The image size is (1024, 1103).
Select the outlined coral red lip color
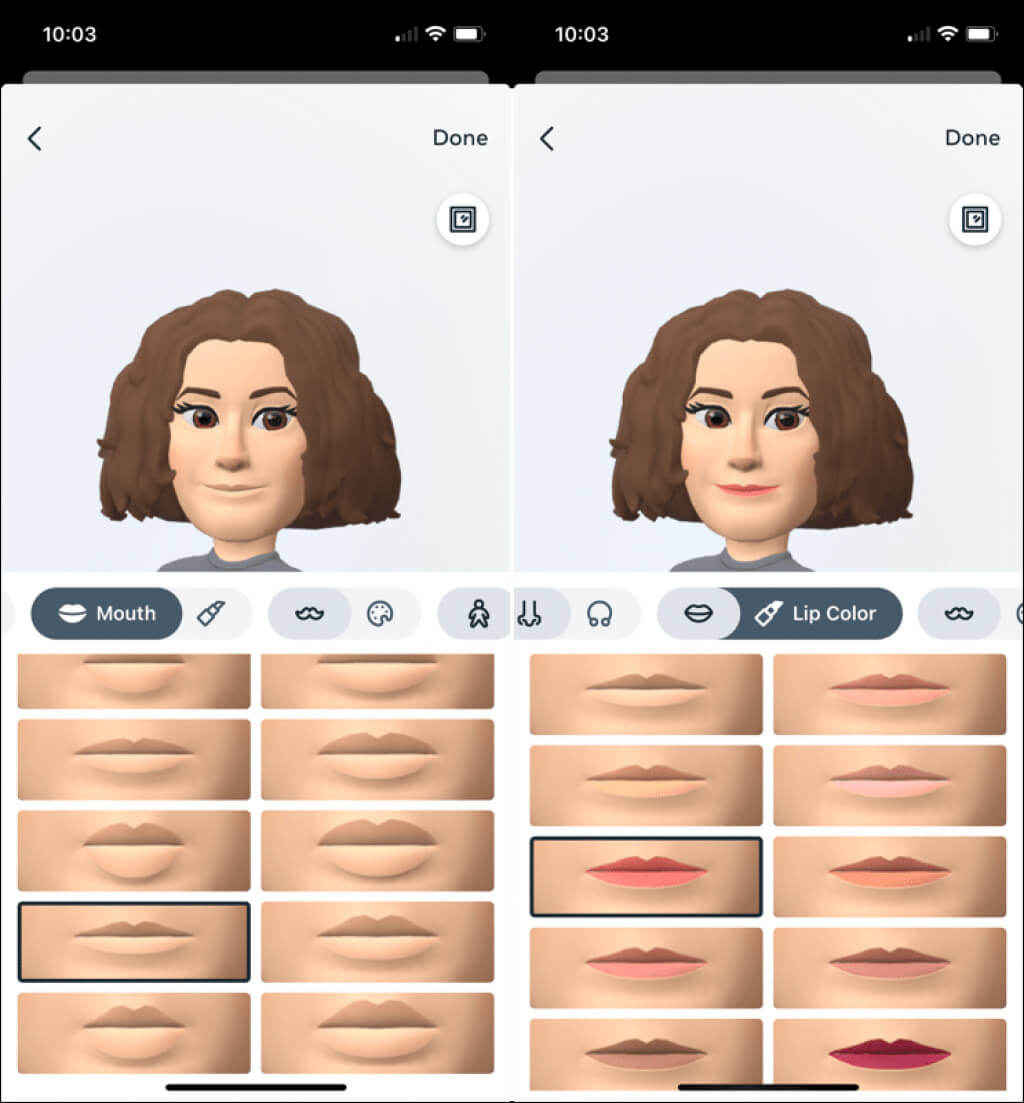(646, 876)
